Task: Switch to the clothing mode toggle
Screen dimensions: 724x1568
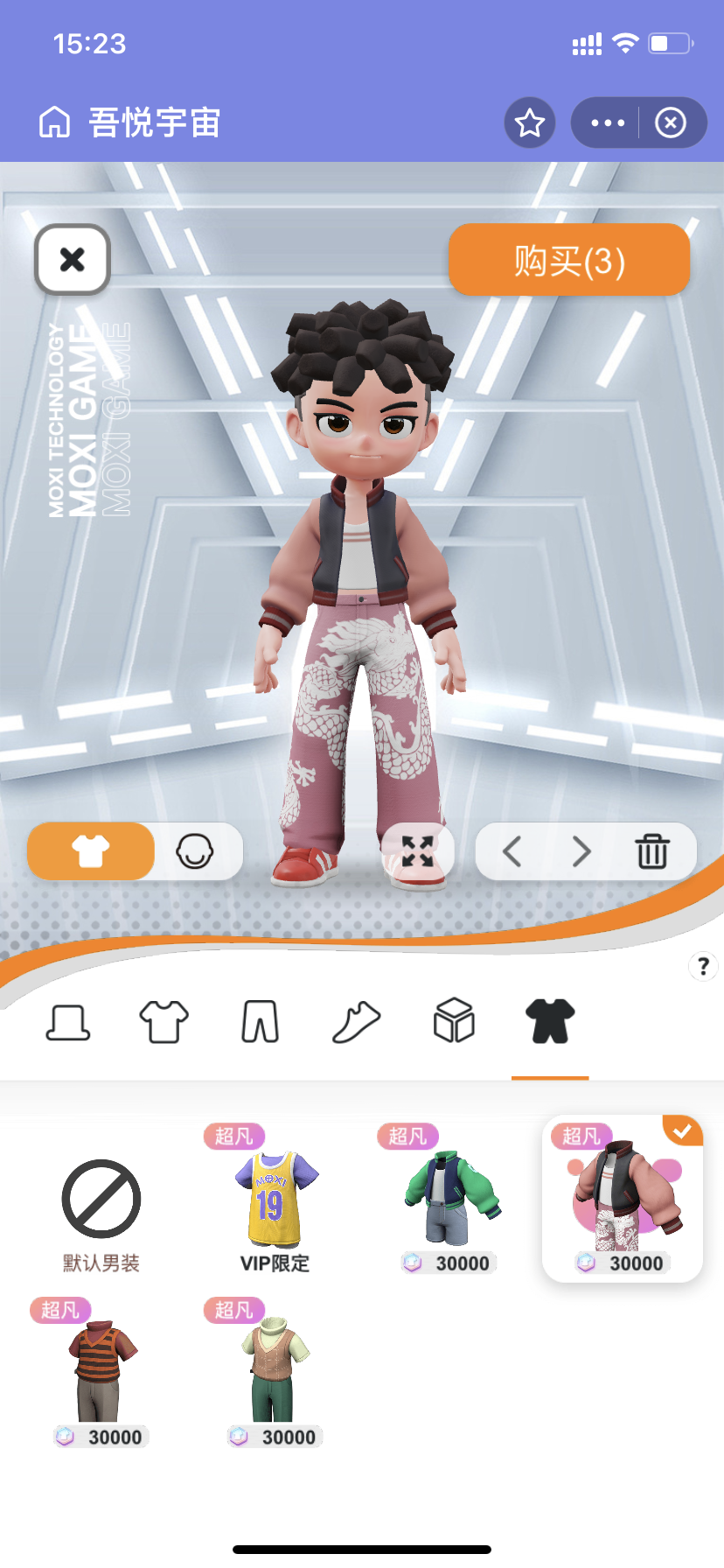Action: (x=91, y=850)
